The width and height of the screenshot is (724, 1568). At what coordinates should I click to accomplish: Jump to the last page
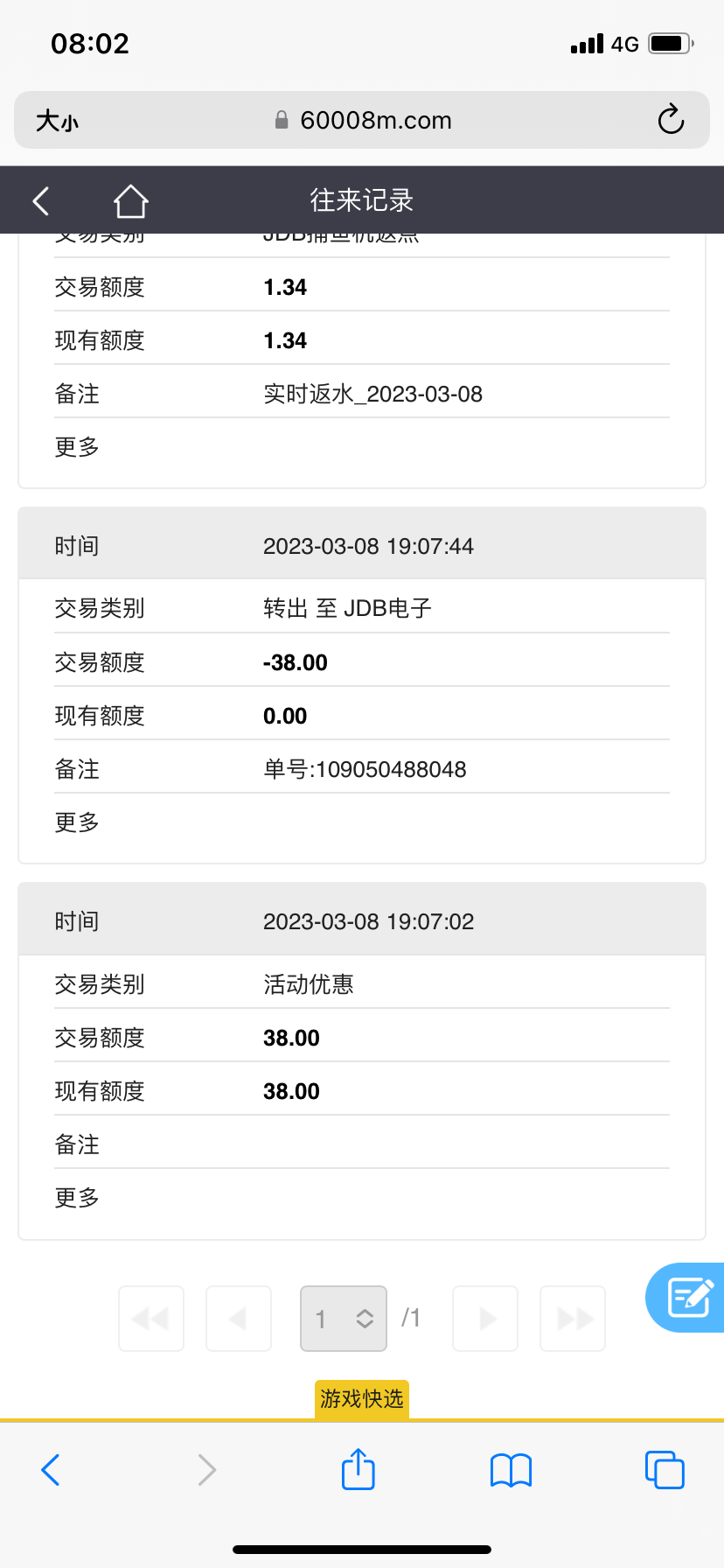click(573, 1318)
